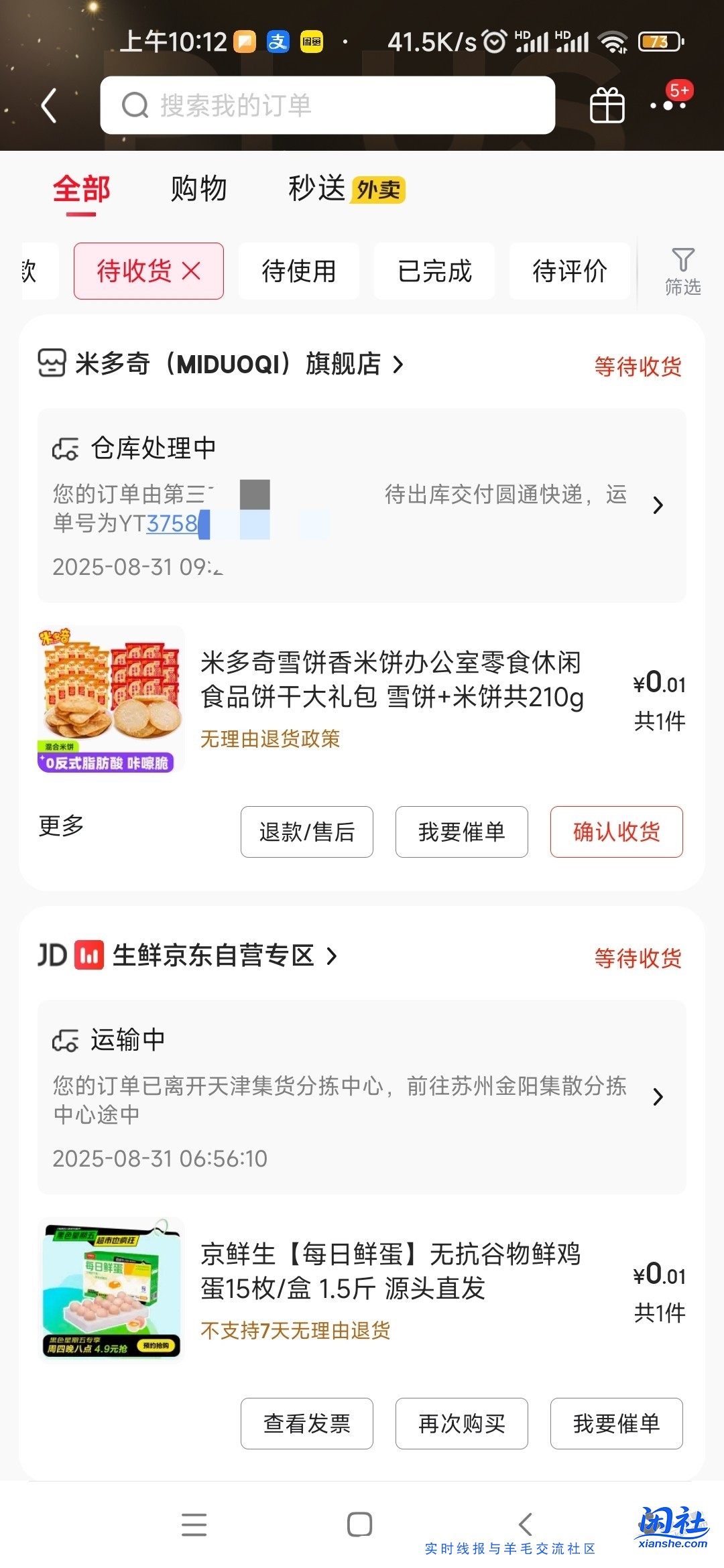This screenshot has height=1568, width=724.
Task: Switch to the 秒送 tab
Action: point(315,190)
